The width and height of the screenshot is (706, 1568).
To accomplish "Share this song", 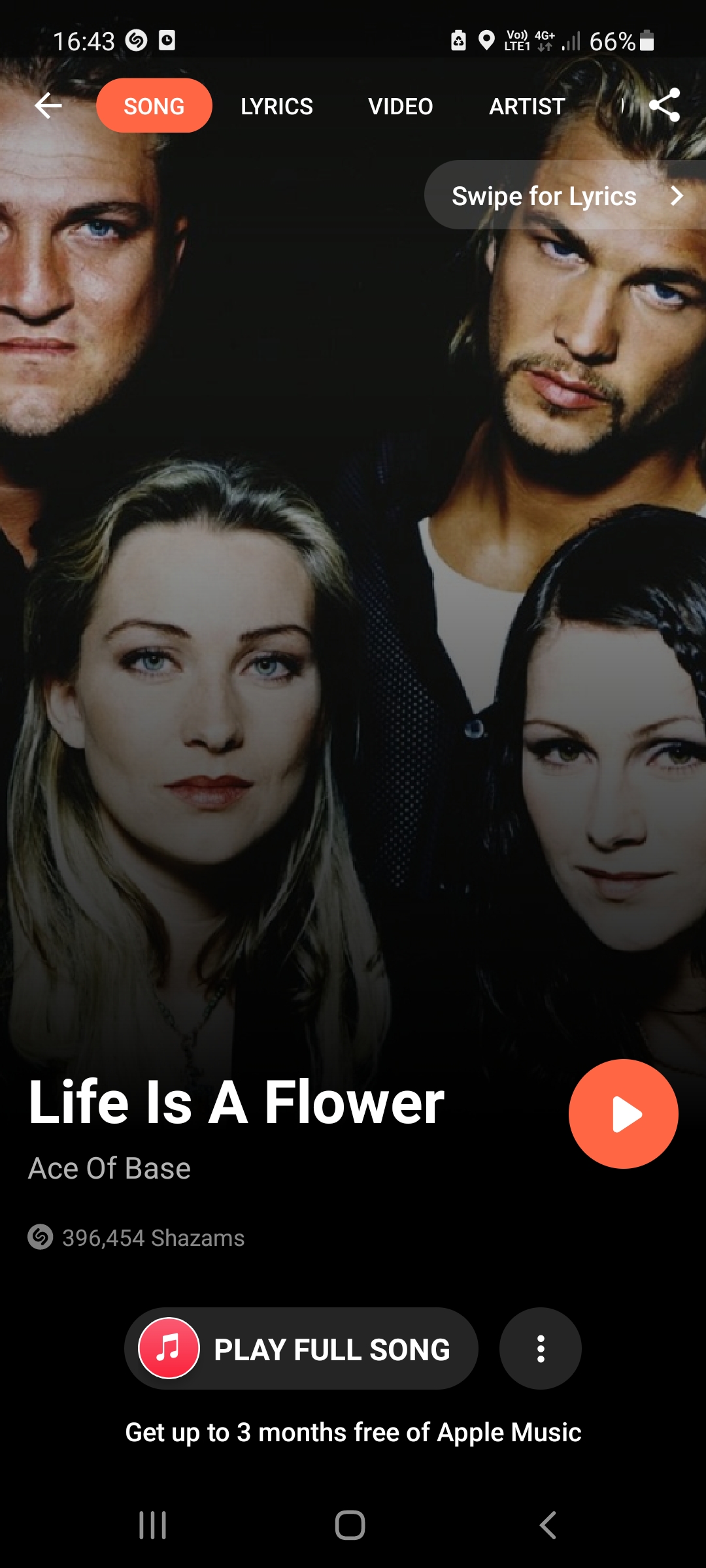I will 664,106.
